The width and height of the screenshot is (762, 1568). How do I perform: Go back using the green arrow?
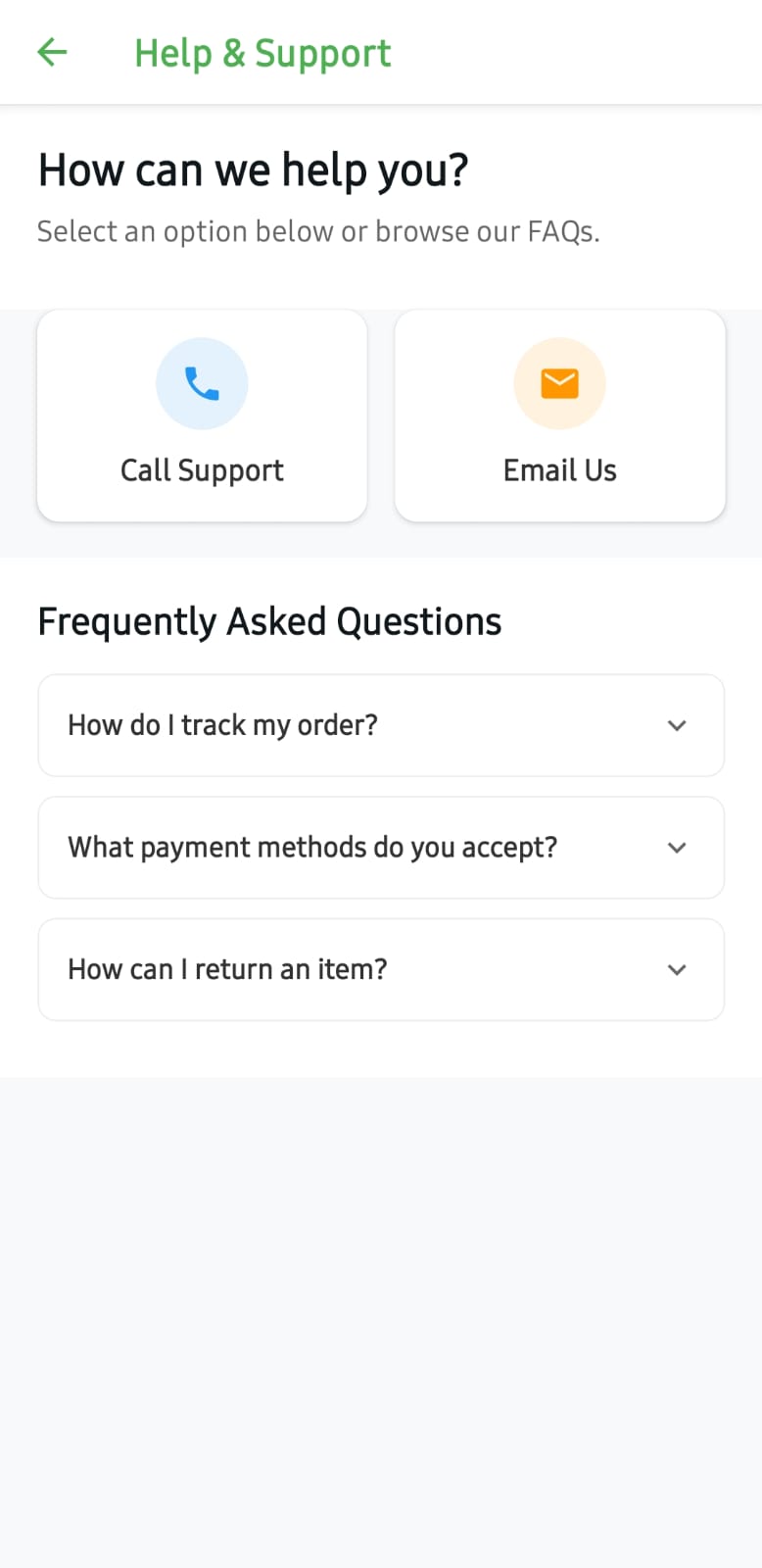tap(52, 53)
